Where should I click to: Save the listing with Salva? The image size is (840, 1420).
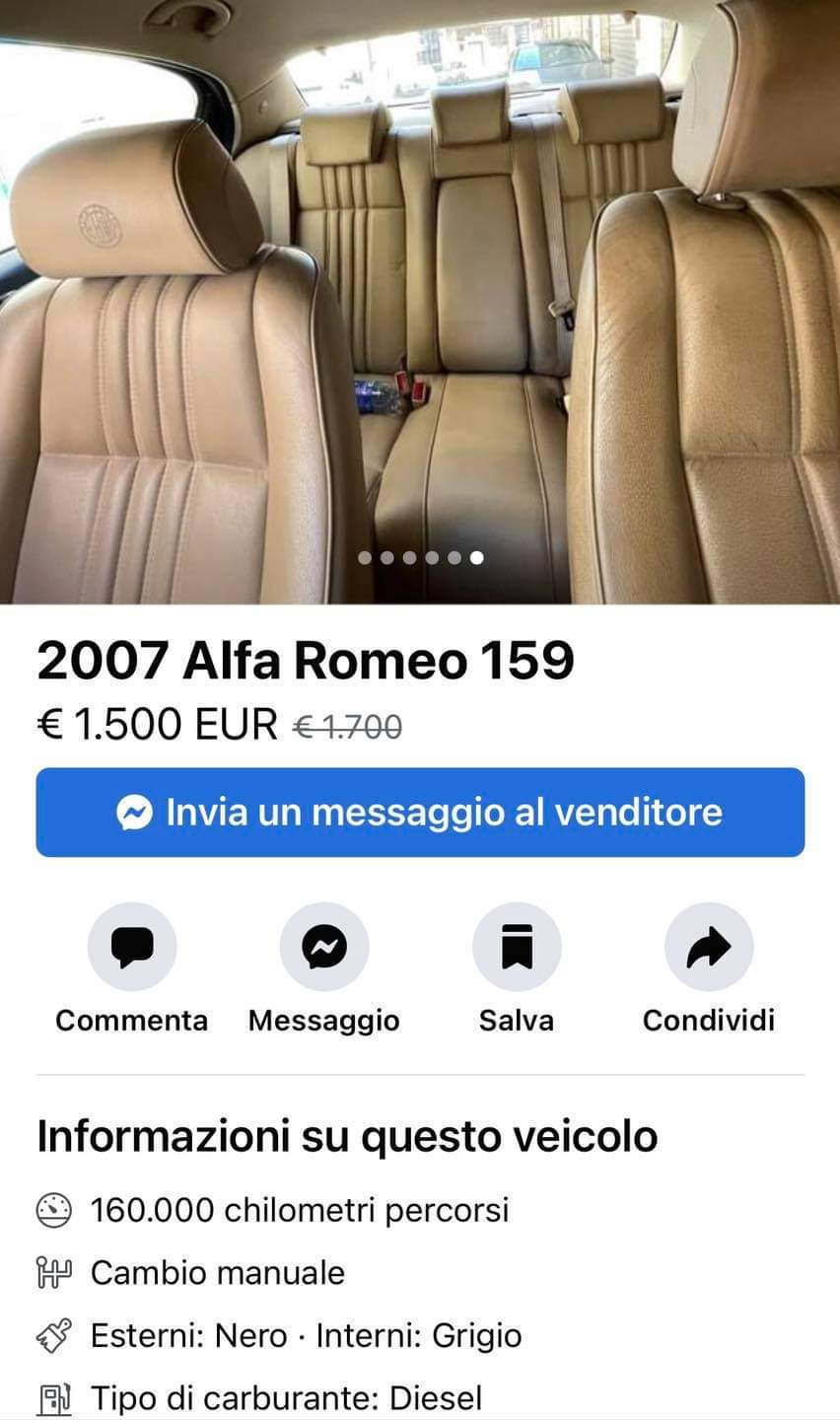coord(517,948)
